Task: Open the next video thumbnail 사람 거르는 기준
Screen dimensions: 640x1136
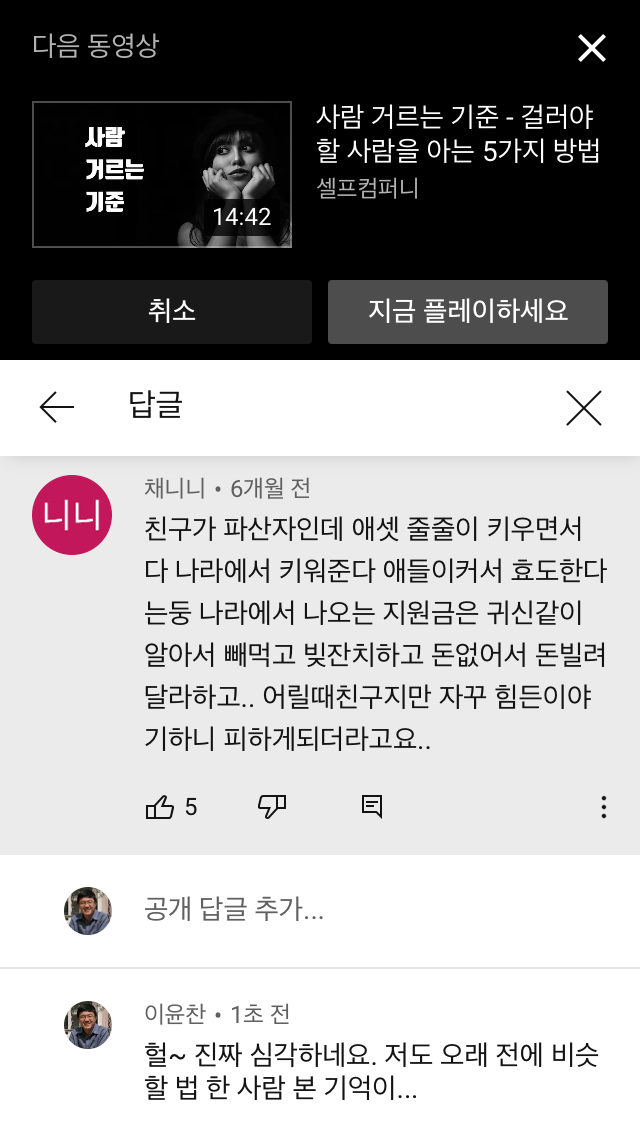Action: pyautogui.click(x=162, y=175)
